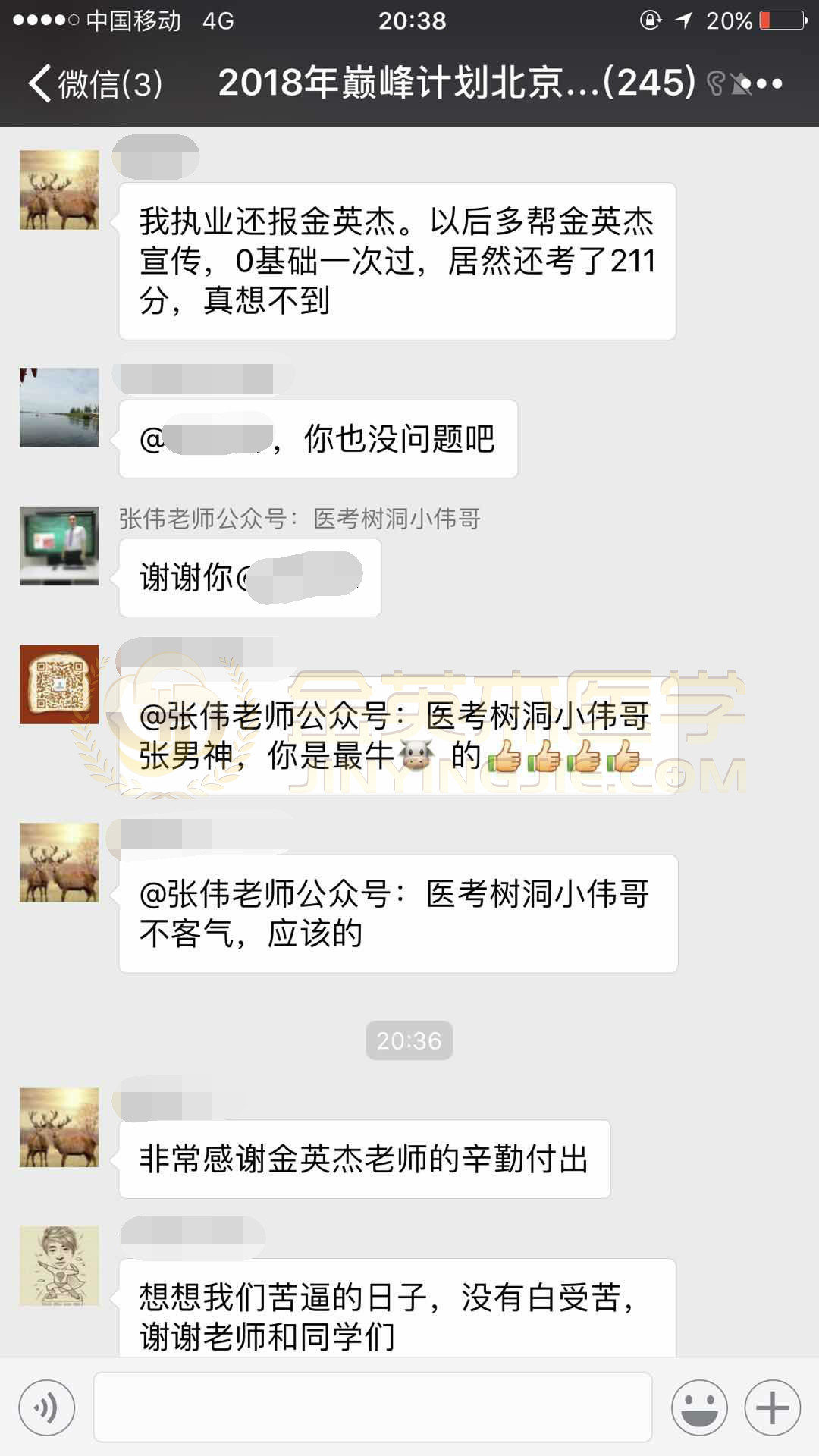Viewport: 819px width, 1456px height.
Task: Open the cartoon sketch avatar's profile
Action: tap(59, 1266)
